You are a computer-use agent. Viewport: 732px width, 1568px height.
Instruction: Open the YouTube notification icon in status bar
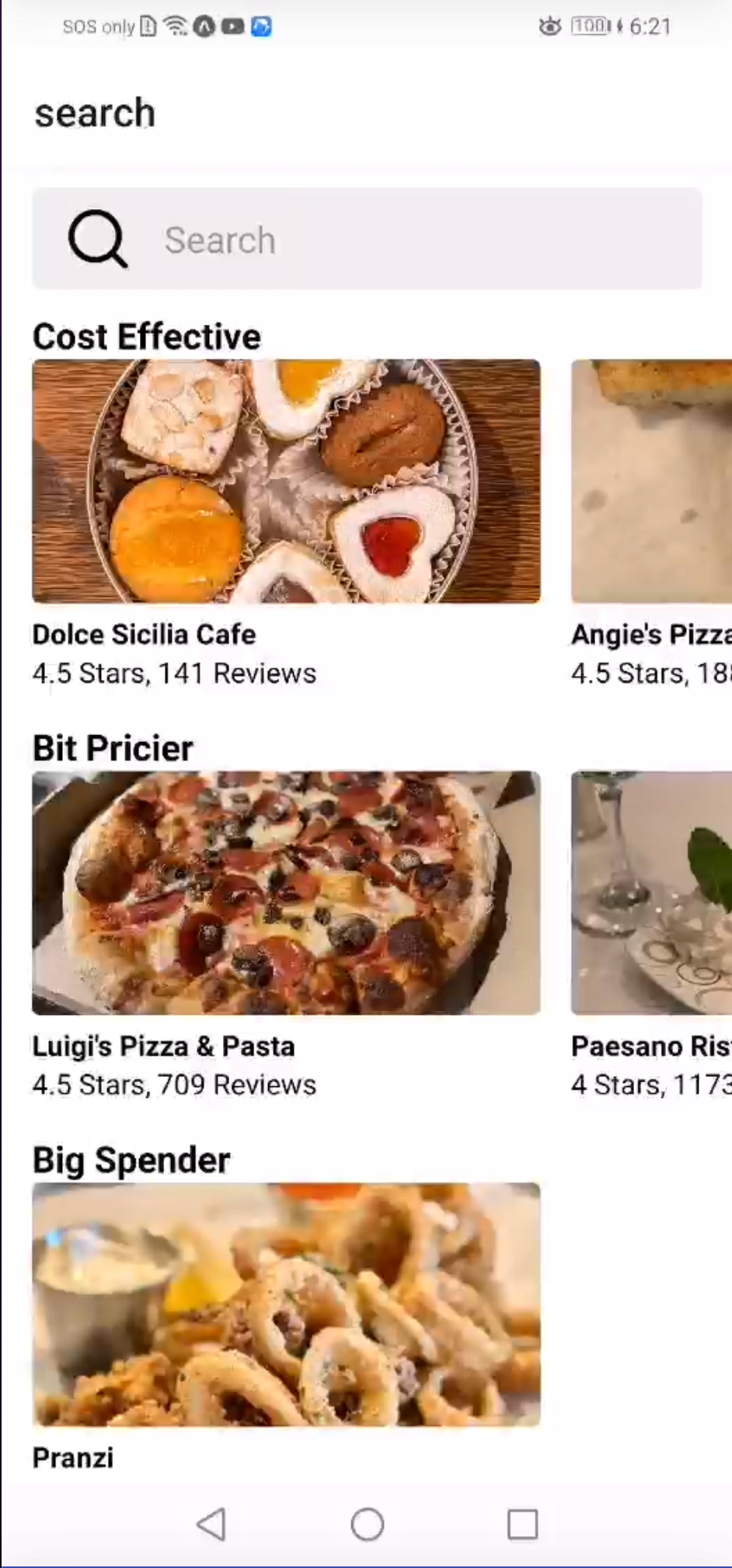tap(232, 26)
